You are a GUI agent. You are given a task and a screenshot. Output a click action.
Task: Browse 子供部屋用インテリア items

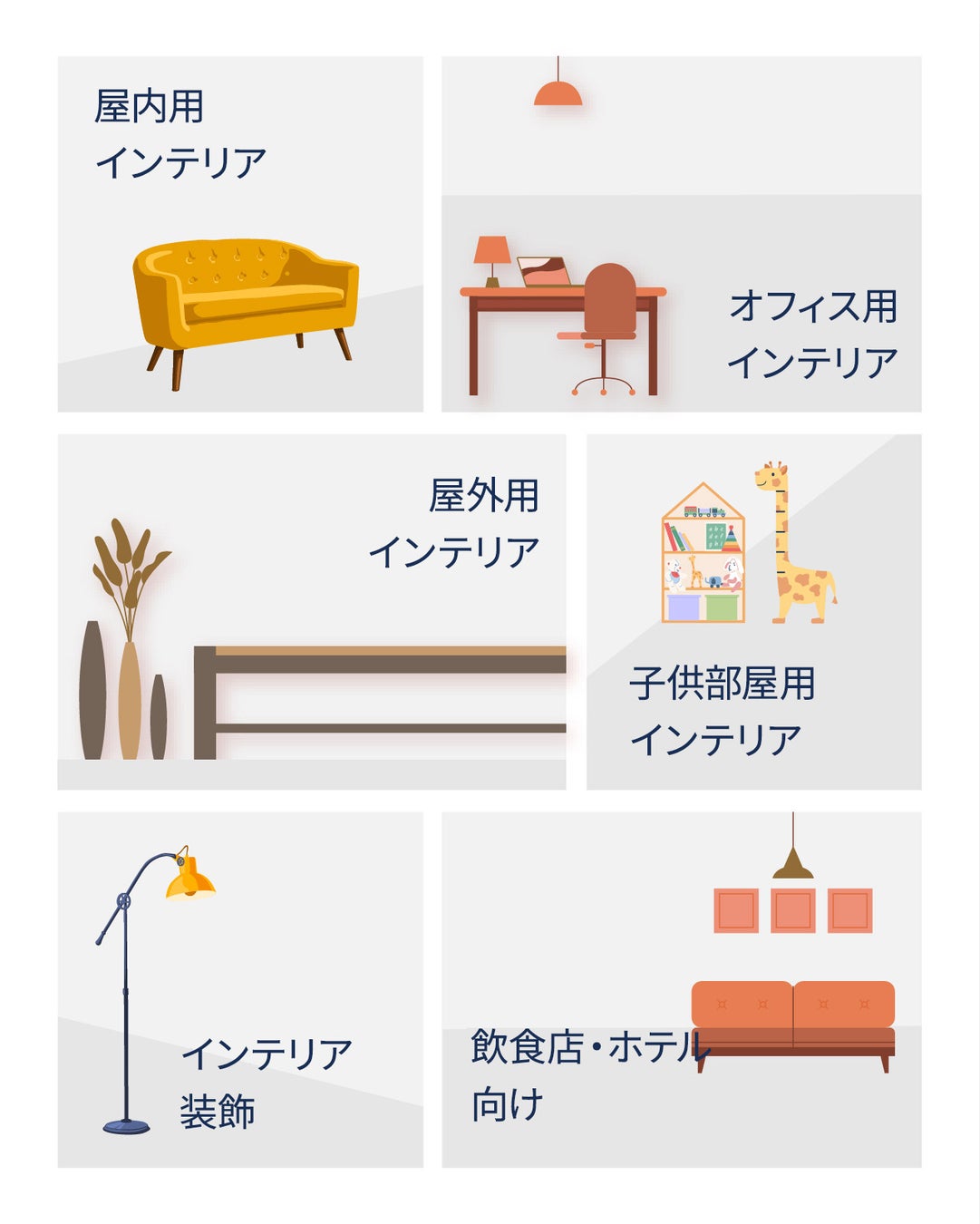[753, 611]
